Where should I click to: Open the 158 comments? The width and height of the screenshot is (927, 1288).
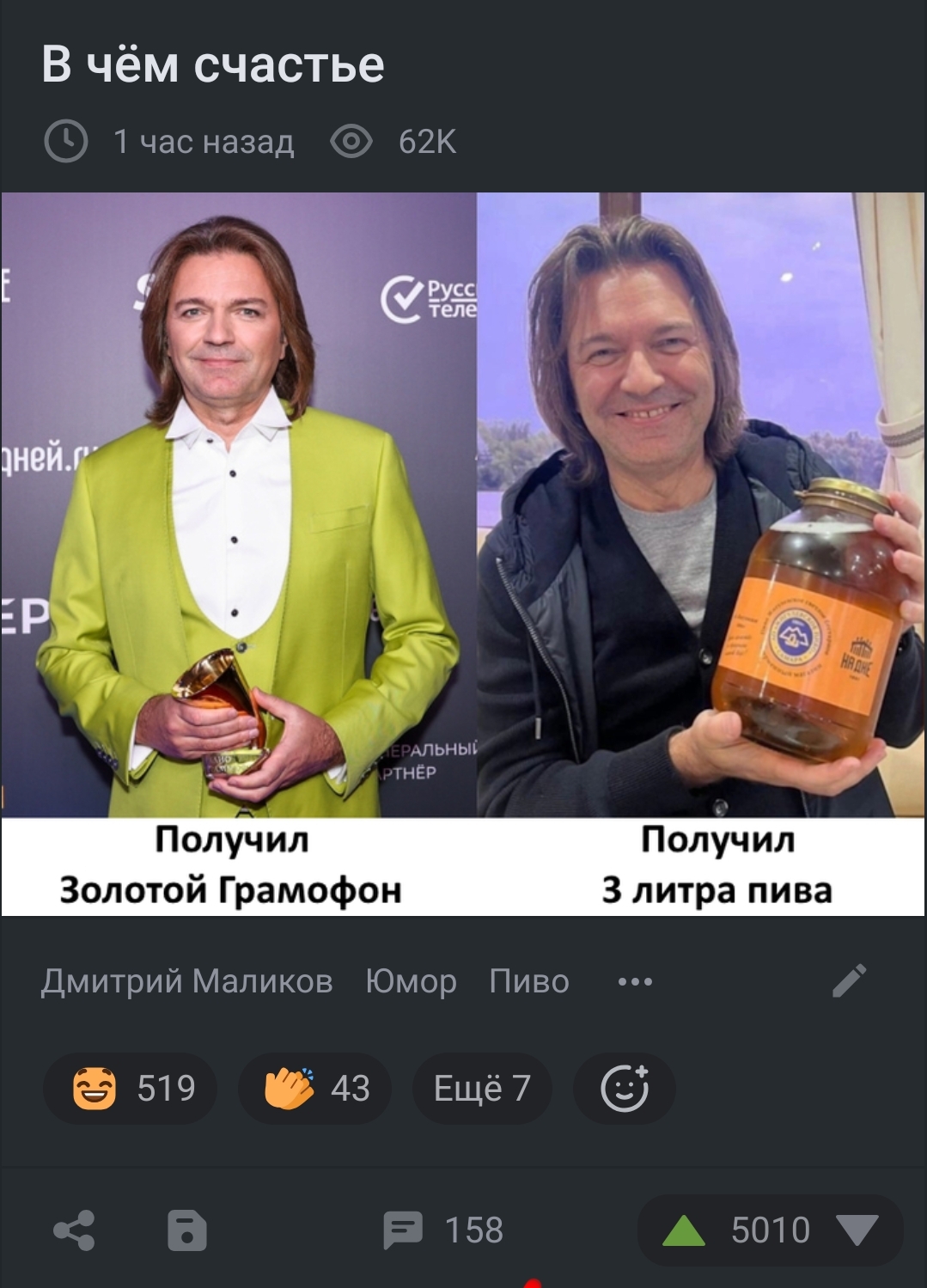coord(443,1230)
